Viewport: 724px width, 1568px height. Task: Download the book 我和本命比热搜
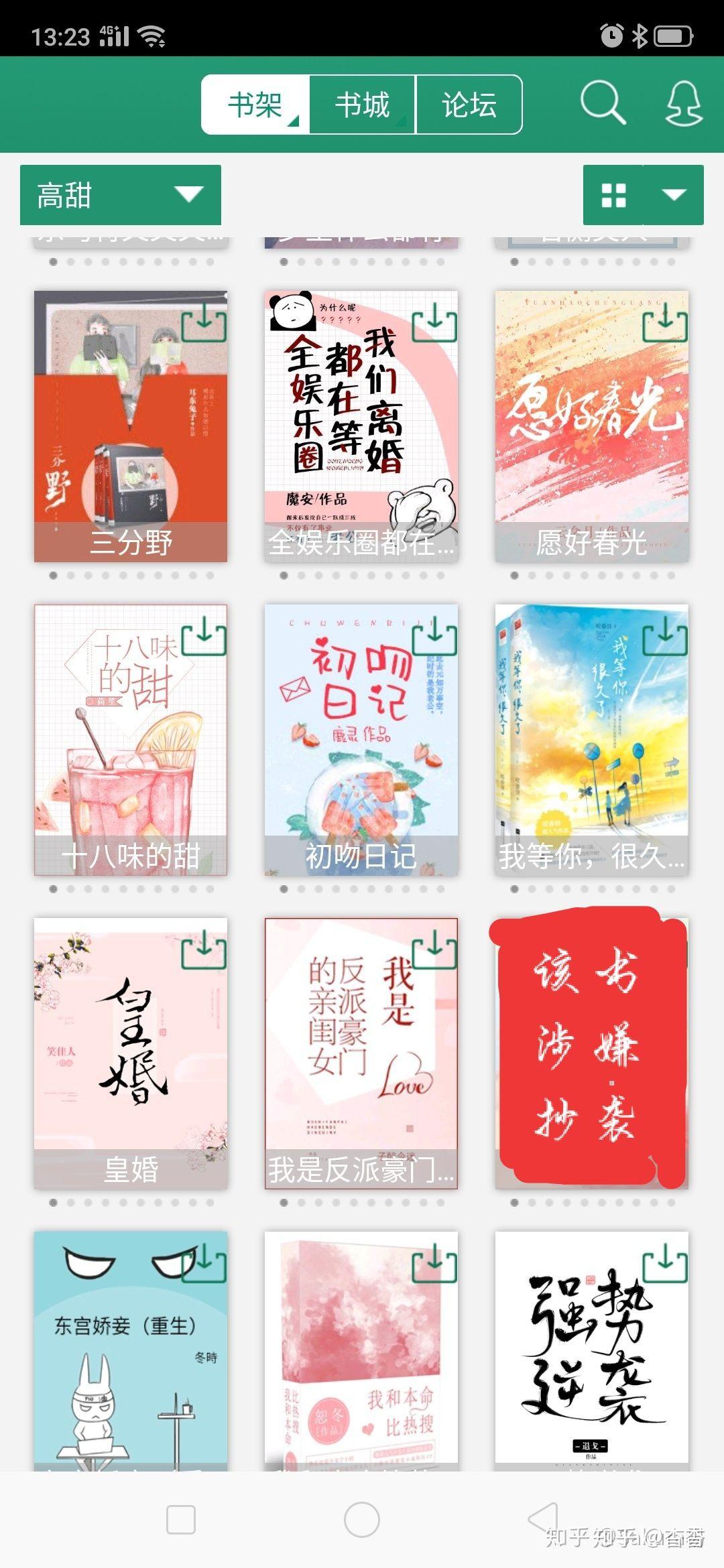tap(434, 1264)
